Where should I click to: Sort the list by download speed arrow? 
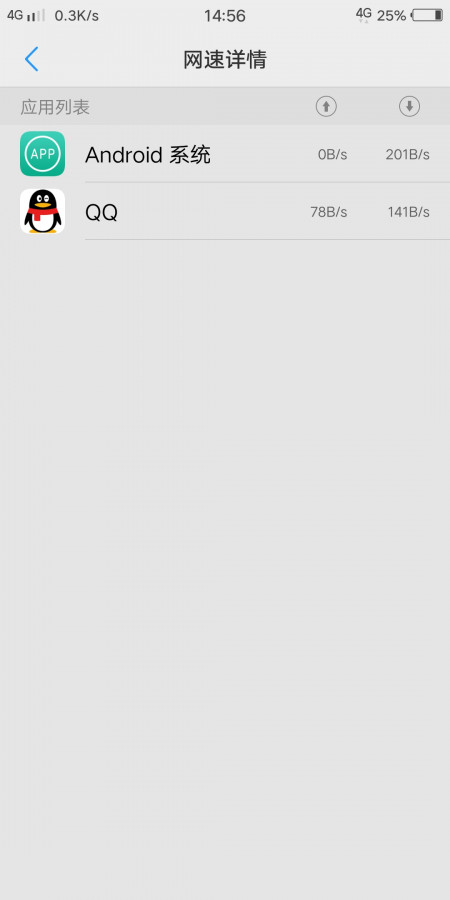[x=409, y=106]
